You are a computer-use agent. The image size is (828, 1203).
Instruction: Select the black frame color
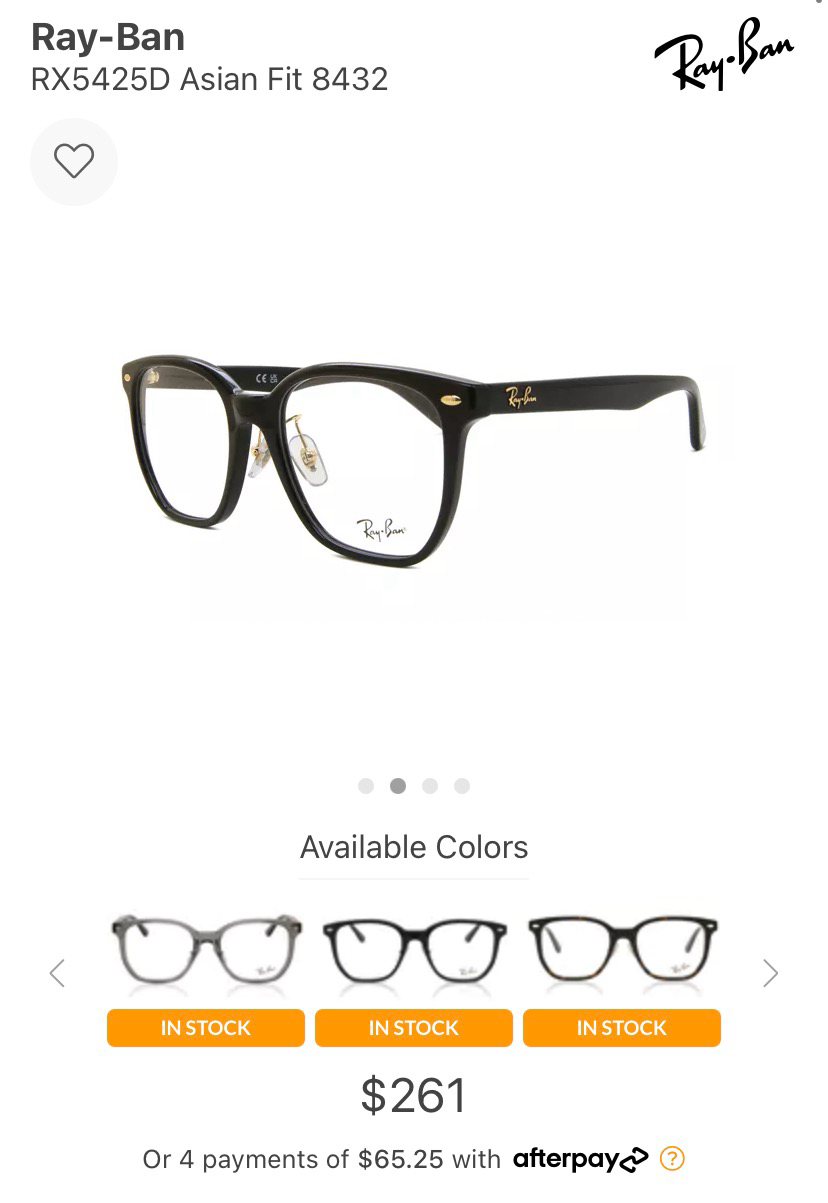click(x=414, y=951)
